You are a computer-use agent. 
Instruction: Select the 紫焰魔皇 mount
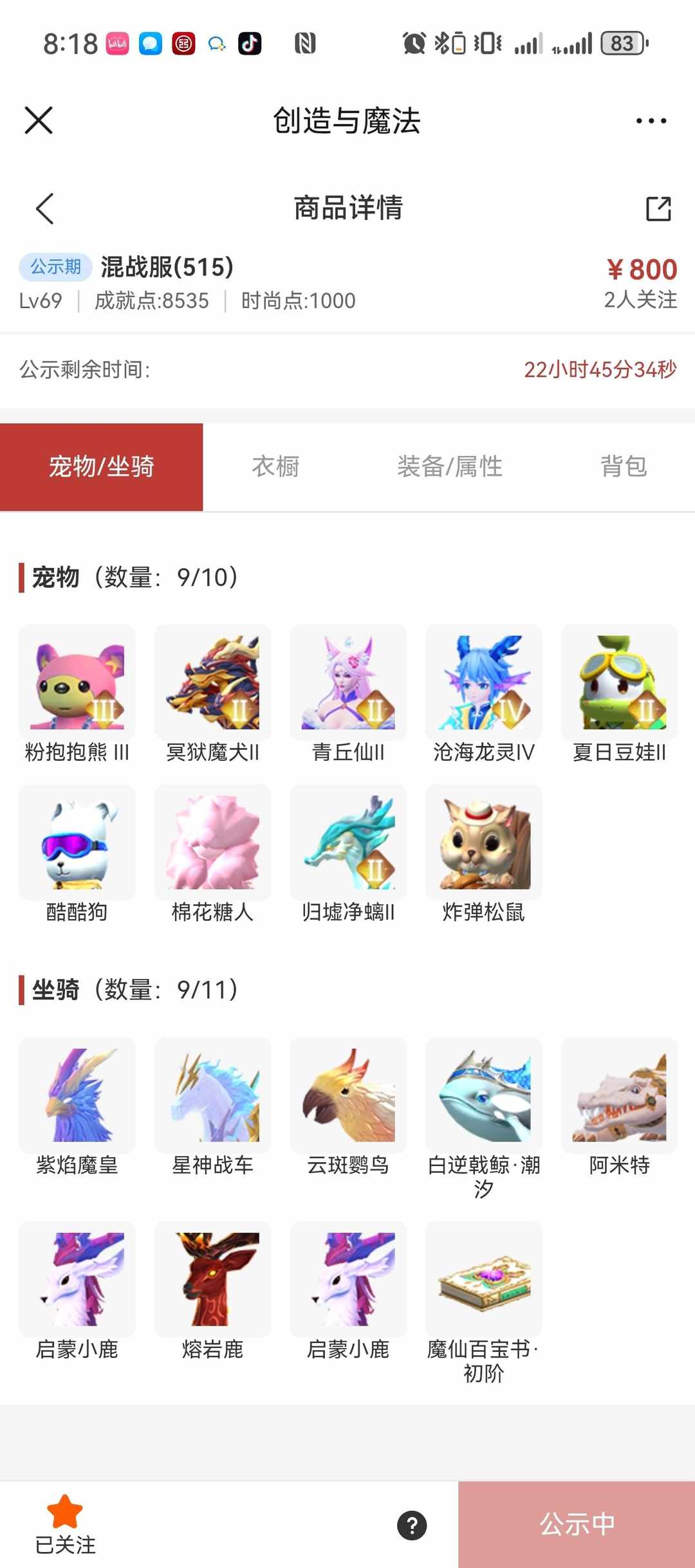[77, 1096]
